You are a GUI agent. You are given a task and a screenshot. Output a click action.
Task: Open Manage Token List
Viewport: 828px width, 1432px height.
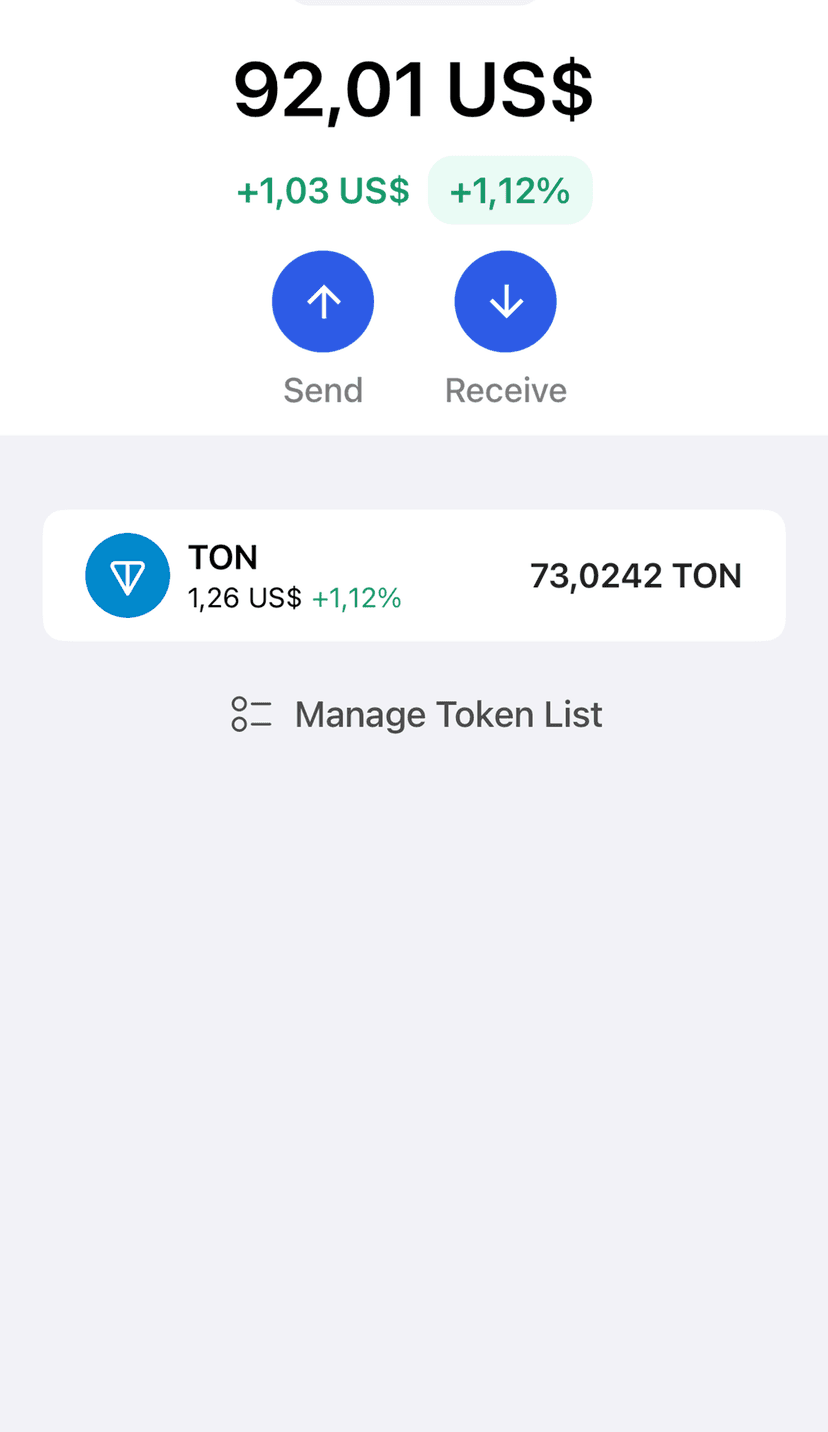click(416, 715)
